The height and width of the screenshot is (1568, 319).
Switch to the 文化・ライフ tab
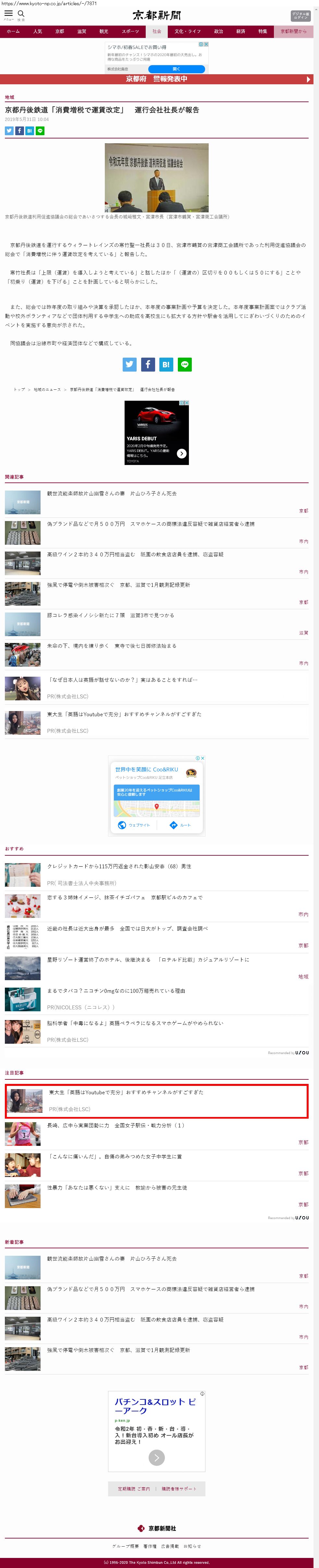click(187, 31)
